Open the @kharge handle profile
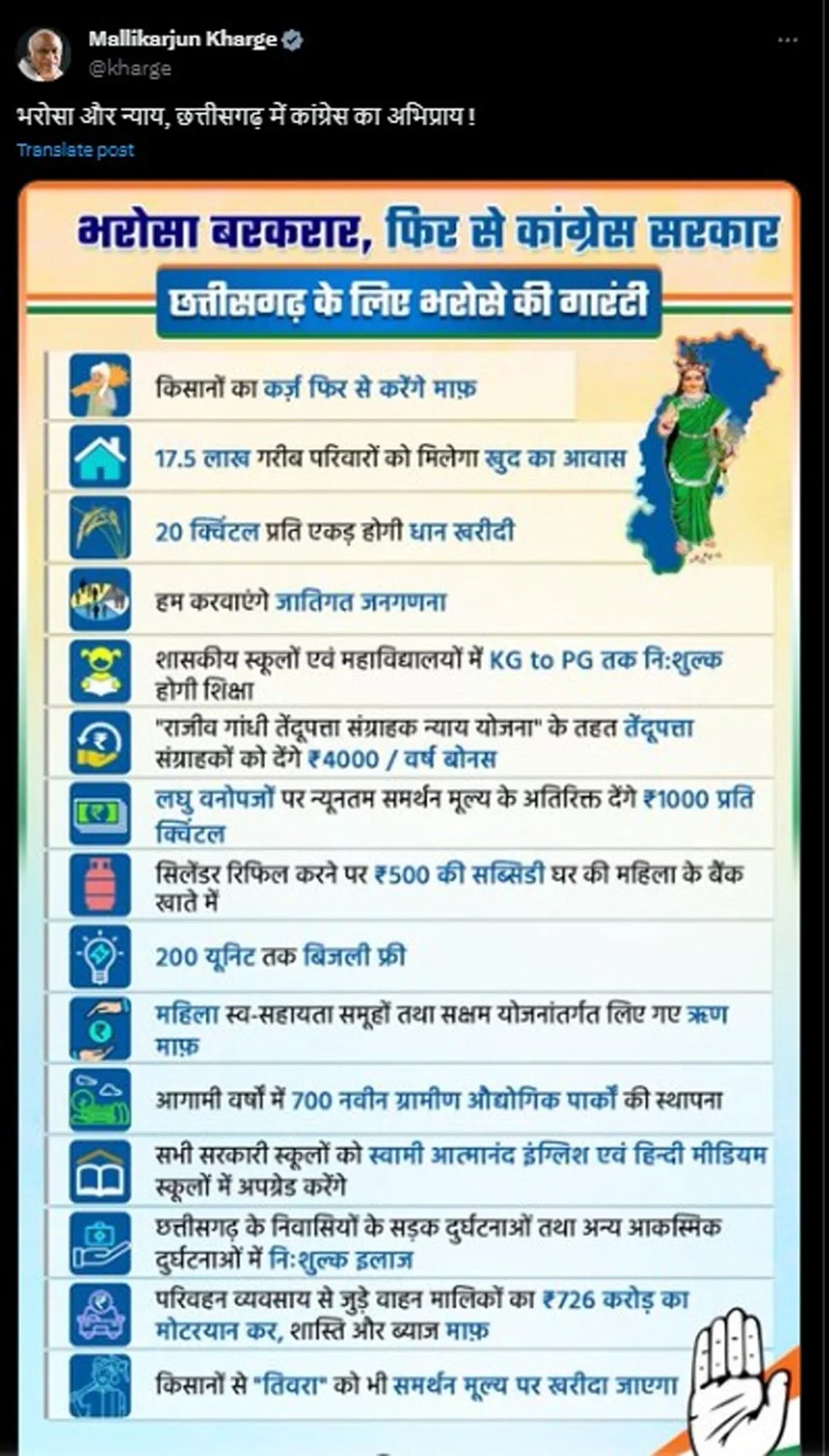 130,68
